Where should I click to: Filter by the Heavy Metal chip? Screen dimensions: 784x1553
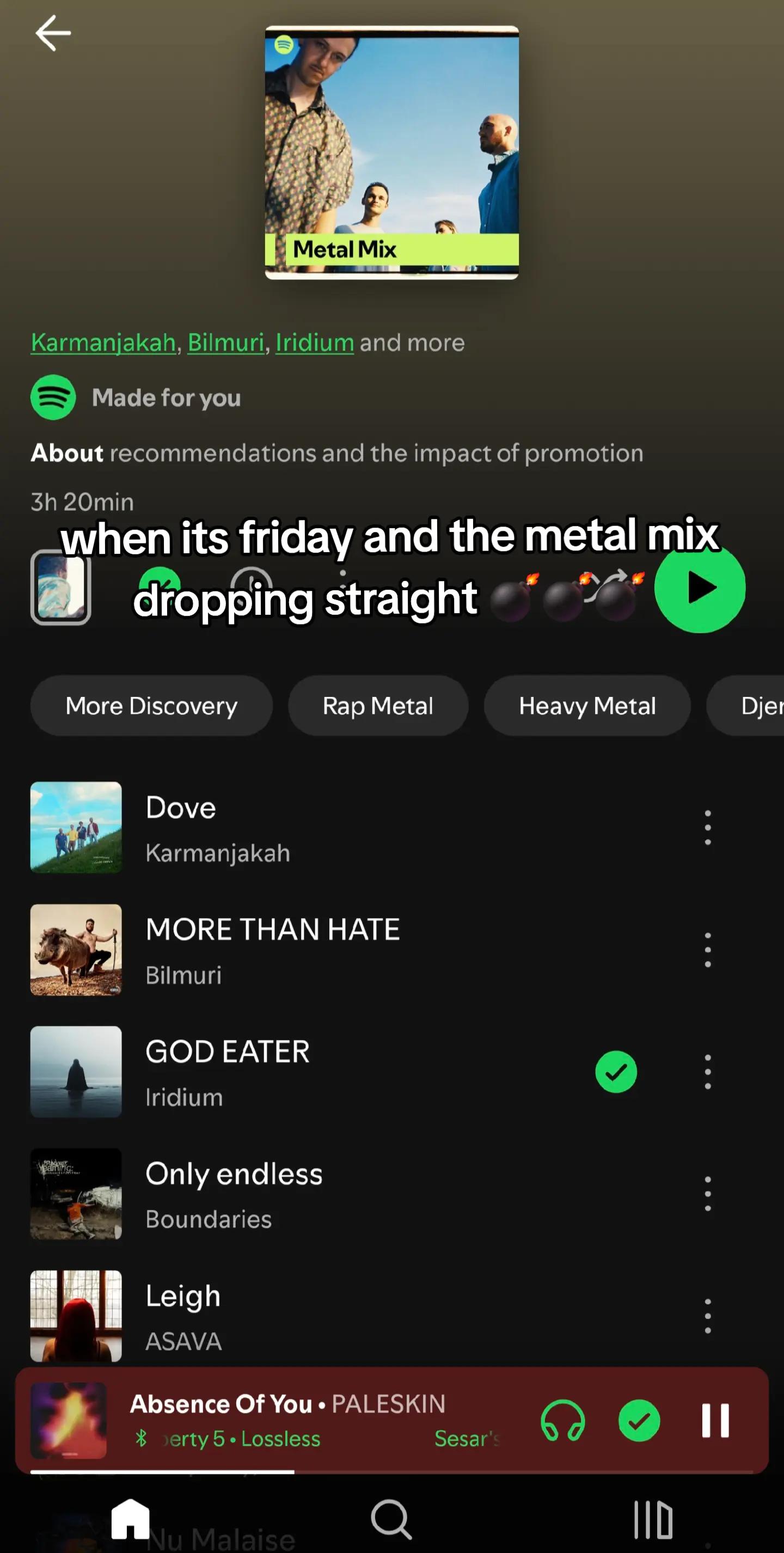[x=587, y=705]
